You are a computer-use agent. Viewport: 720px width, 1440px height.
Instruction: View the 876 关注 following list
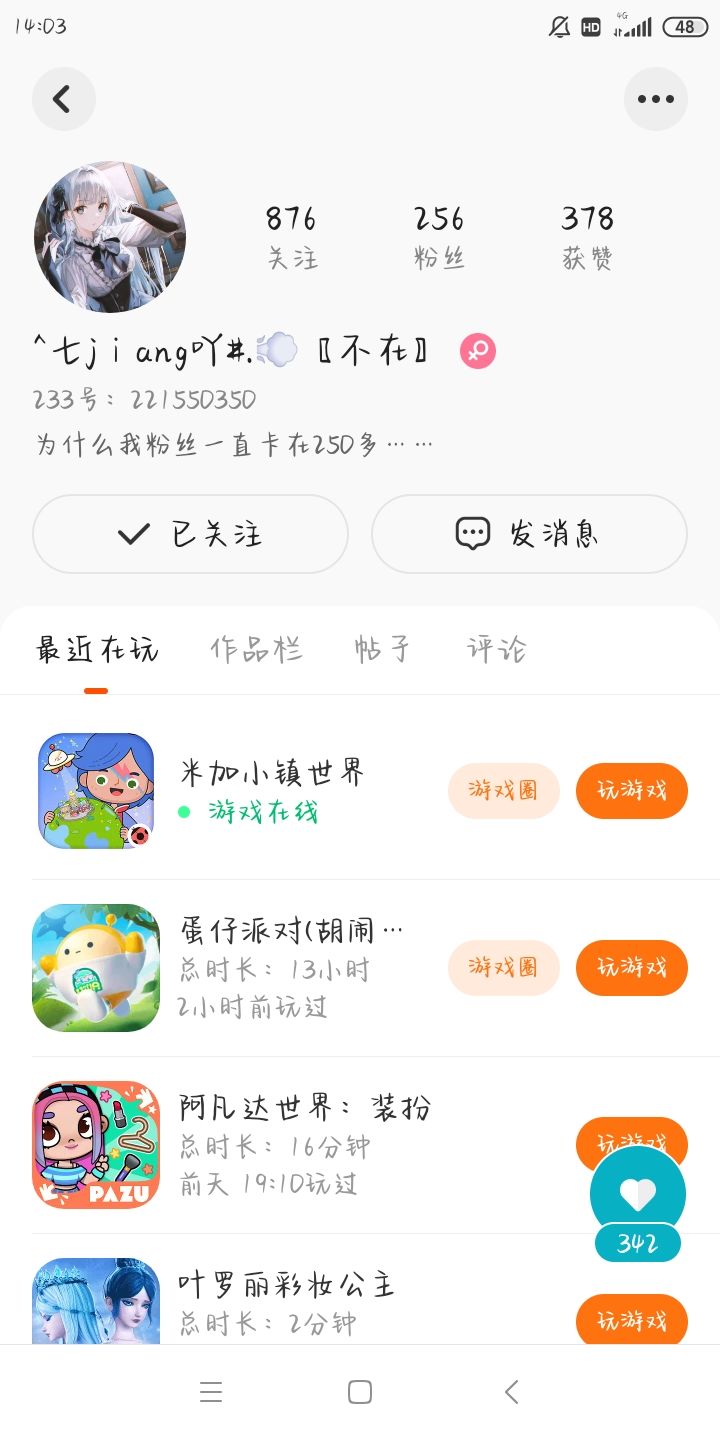pos(291,236)
